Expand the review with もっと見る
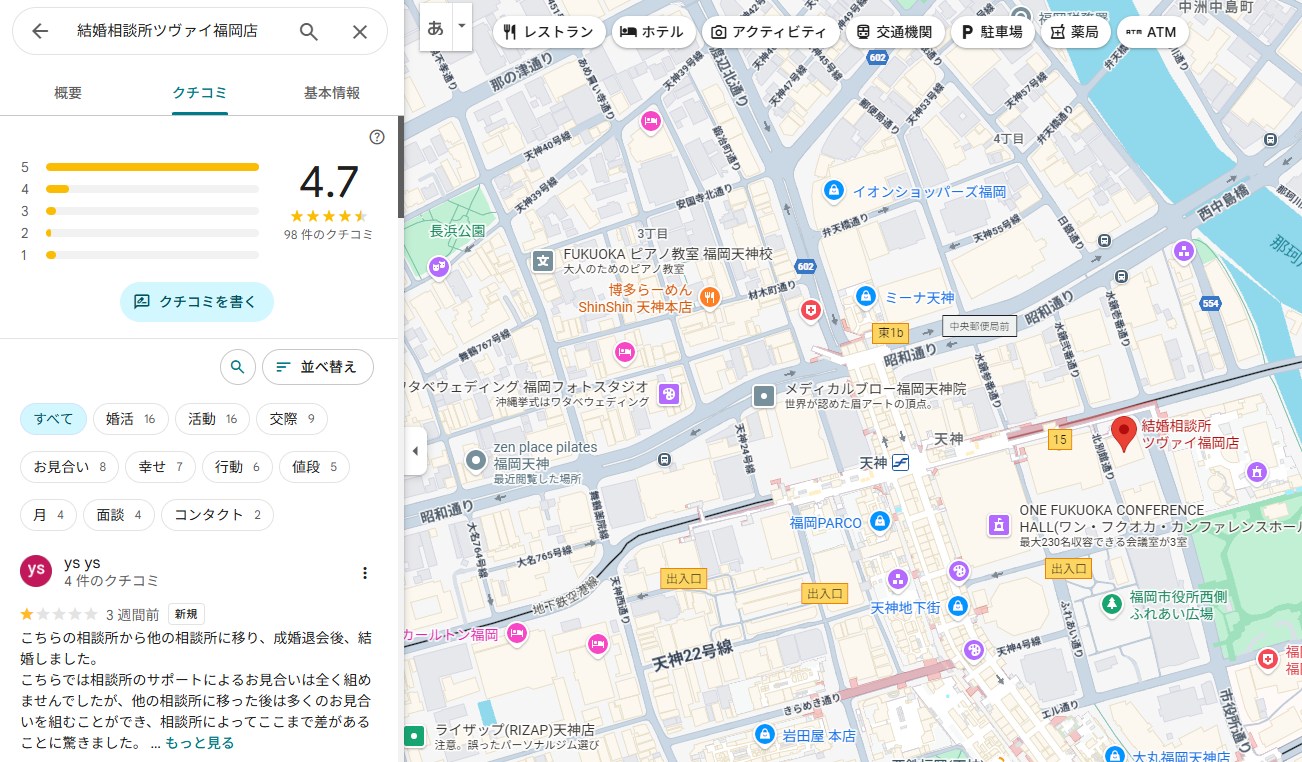1302x762 pixels. click(x=200, y=743)
